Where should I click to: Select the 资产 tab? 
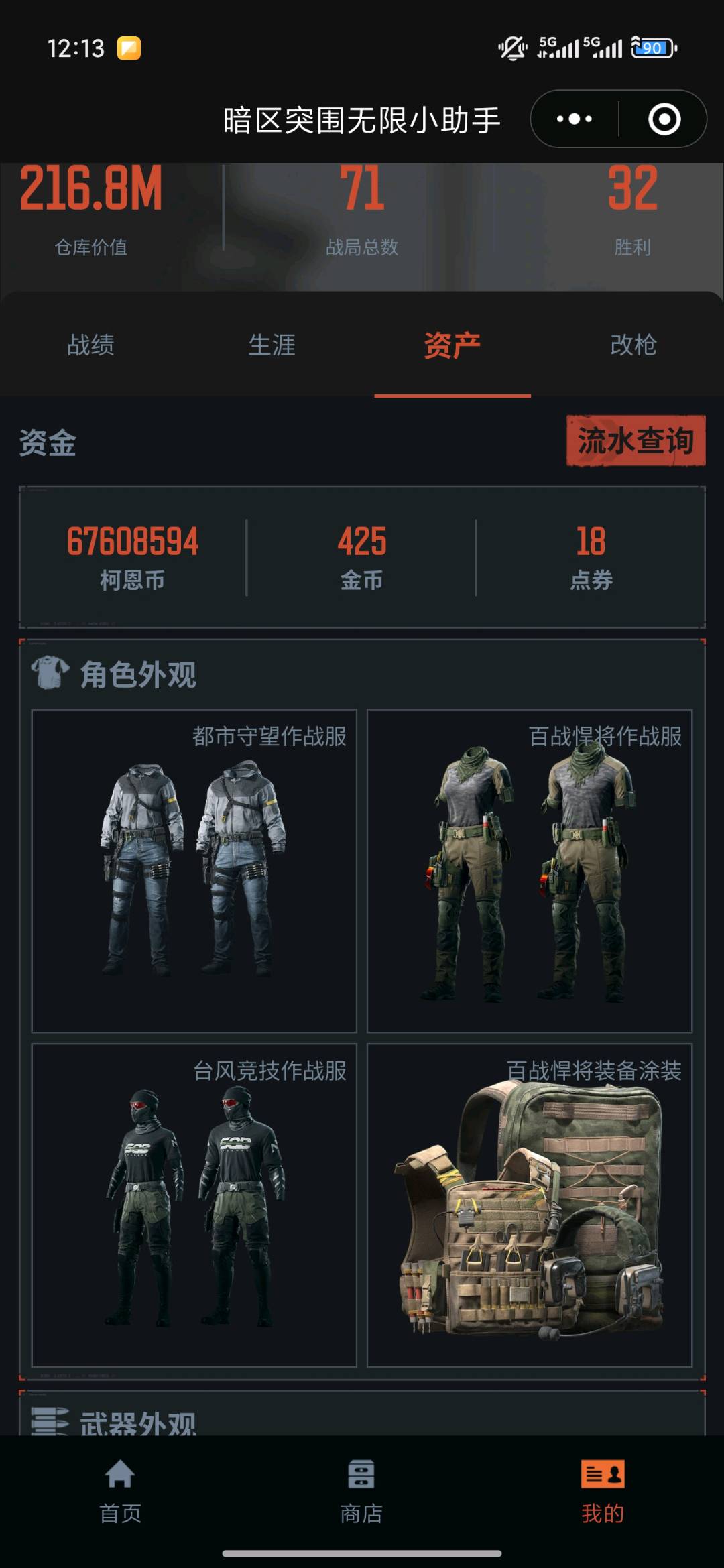(x=452, y=345)
